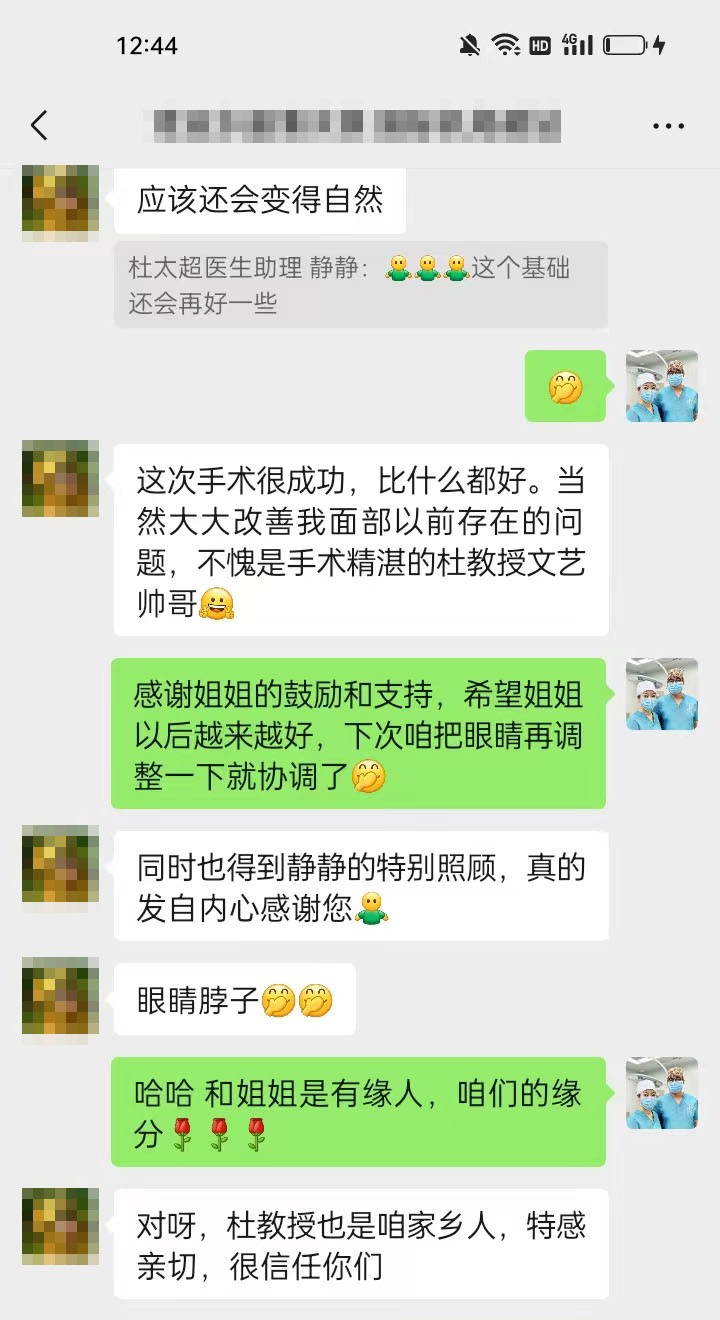The height and width of the screenshot is (1320, 720).
Task: Open avatar next to 对呀，杜教授也是咱家乡人
Action: pyautogui.click(x=60, y=1226)
